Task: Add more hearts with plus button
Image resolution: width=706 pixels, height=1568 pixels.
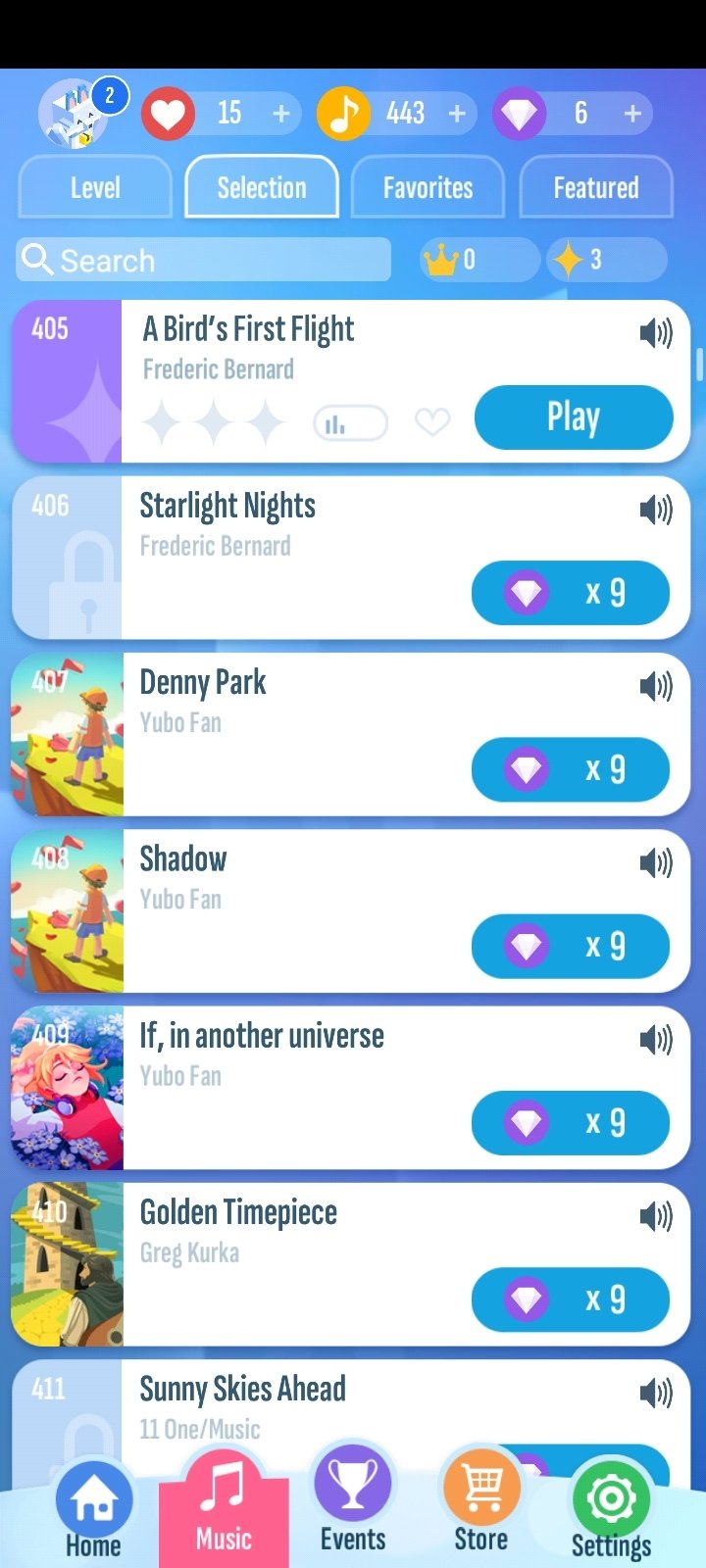Action: click(x=281, y=114)
